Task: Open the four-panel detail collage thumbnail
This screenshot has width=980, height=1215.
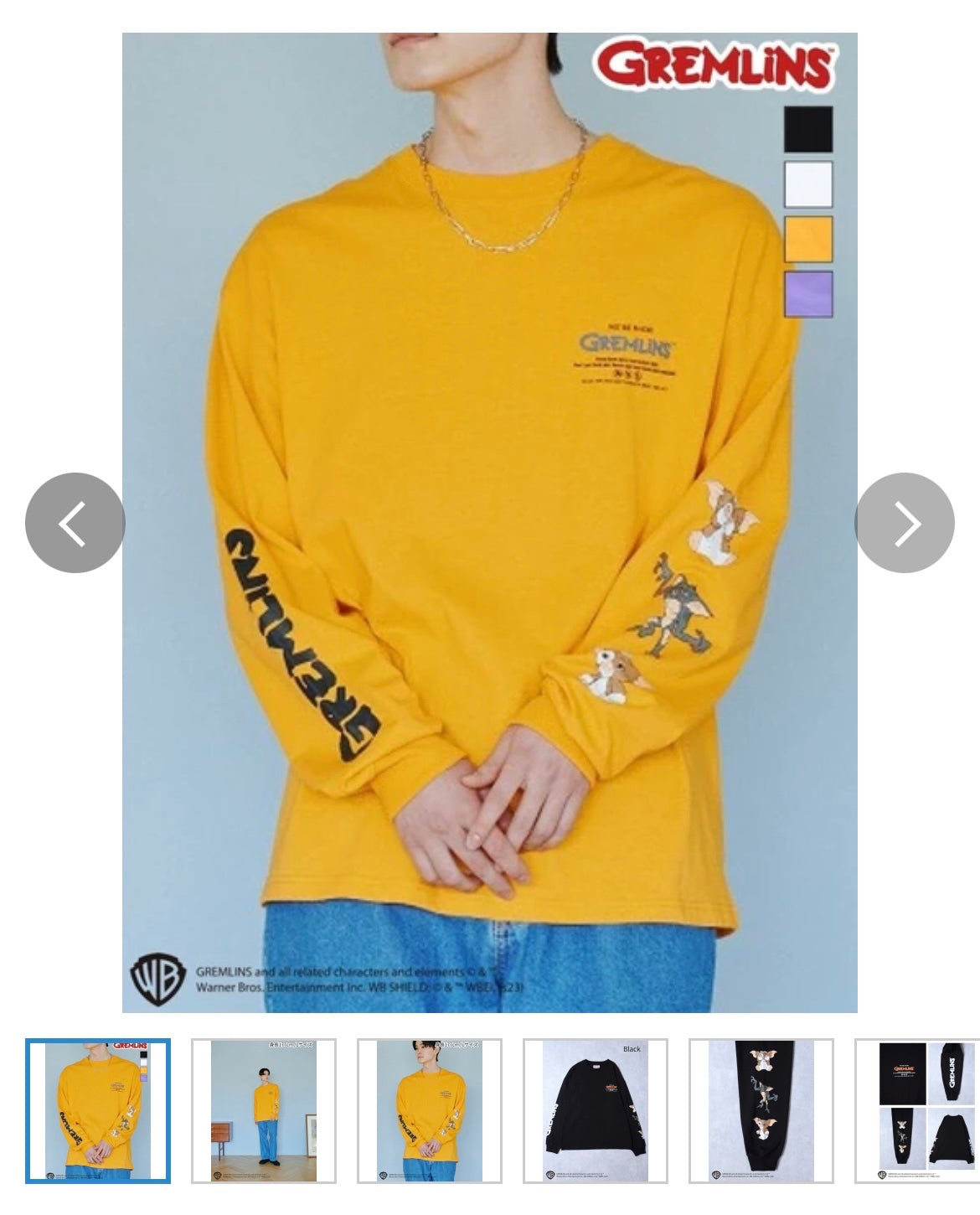Action: point(917,1110)
